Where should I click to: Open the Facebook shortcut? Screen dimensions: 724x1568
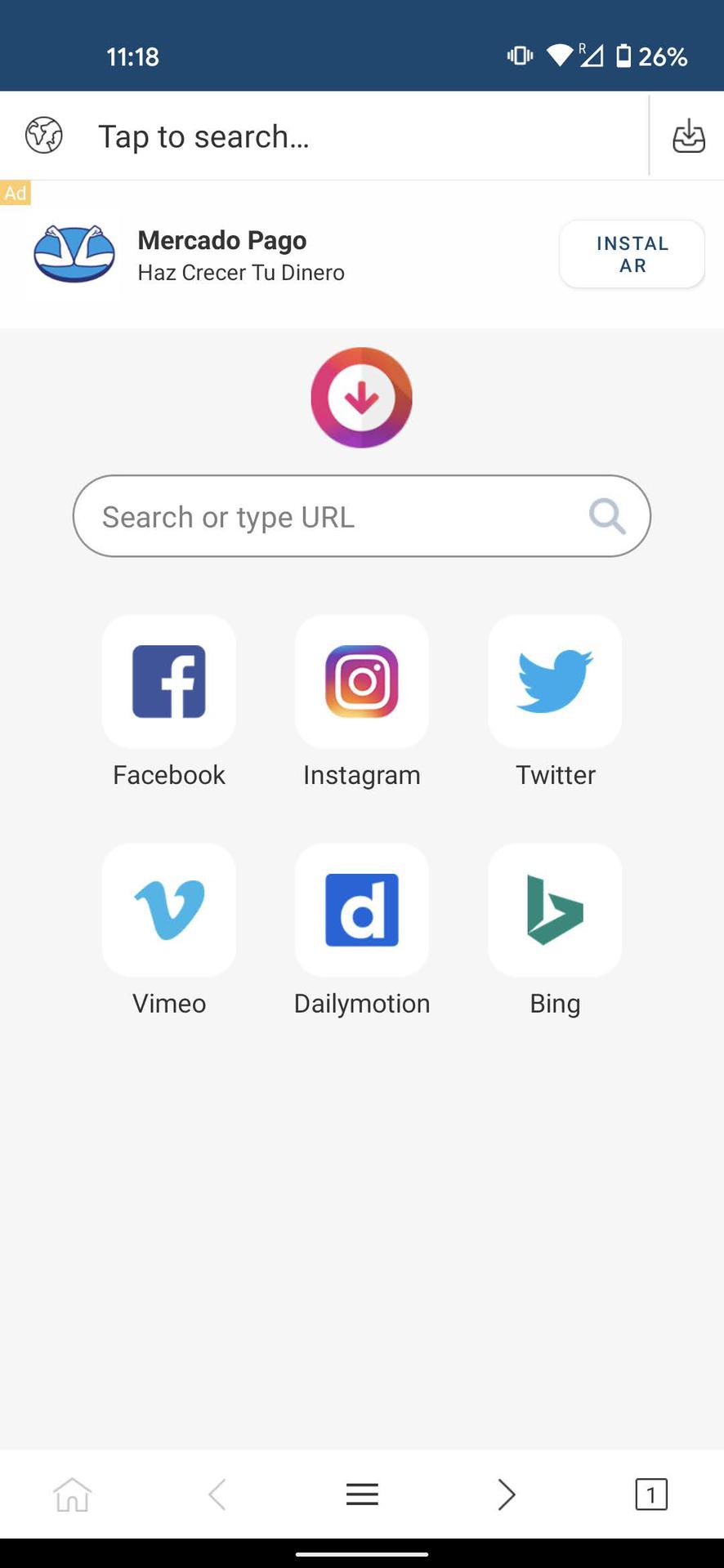[168, 681]
